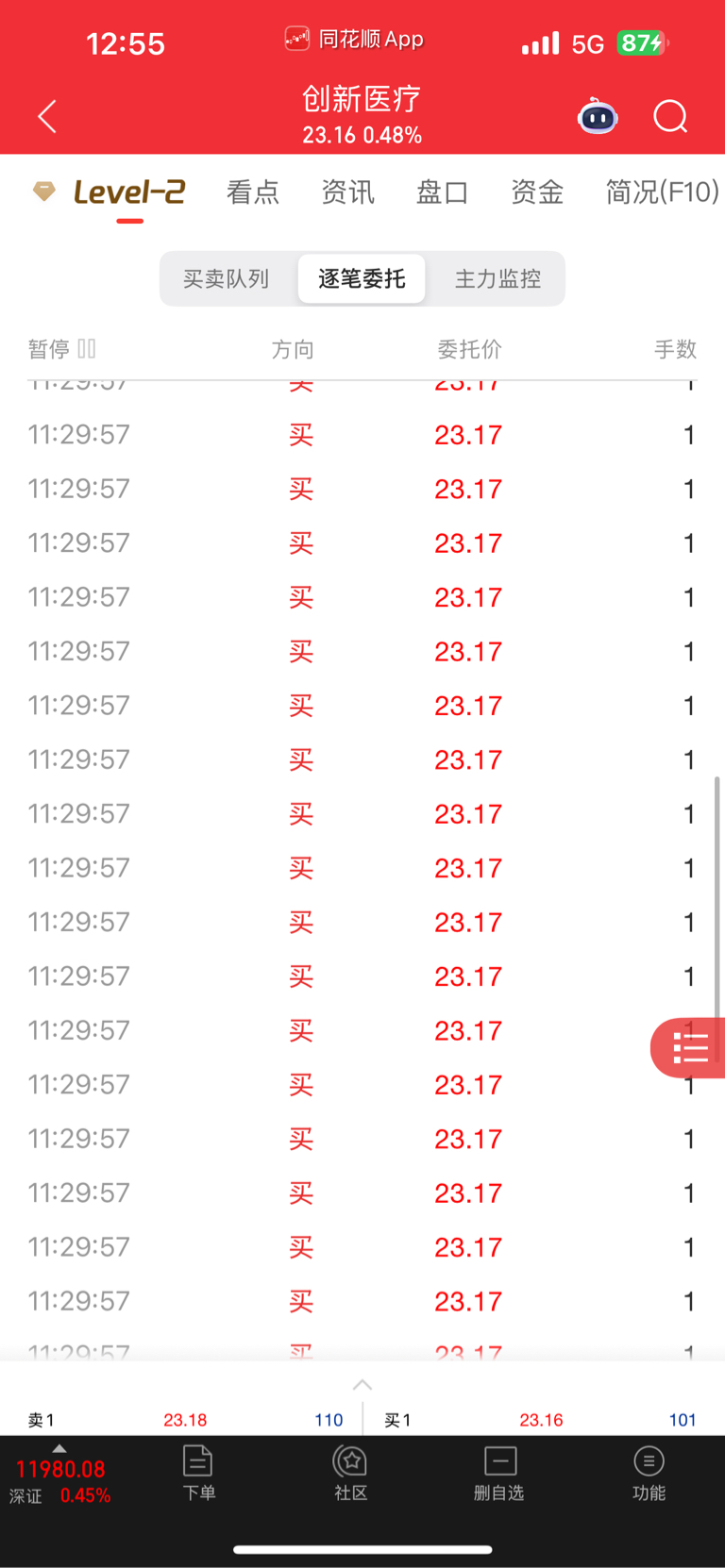Switch to the 盘口 tab
This screenshot has width=725, height=1568.
pos(443,192)
